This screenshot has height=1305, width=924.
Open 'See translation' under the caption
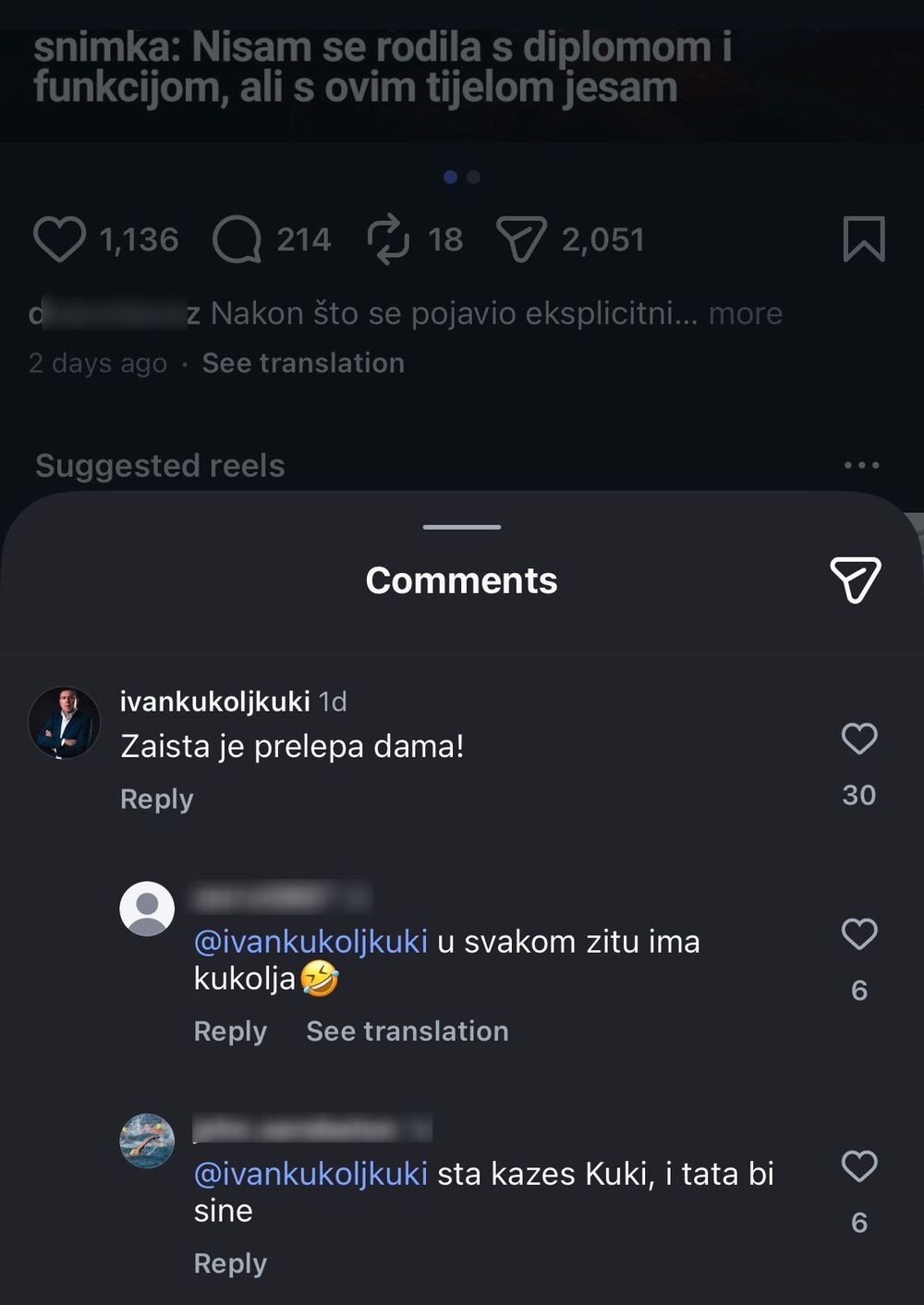click(303, 362)
